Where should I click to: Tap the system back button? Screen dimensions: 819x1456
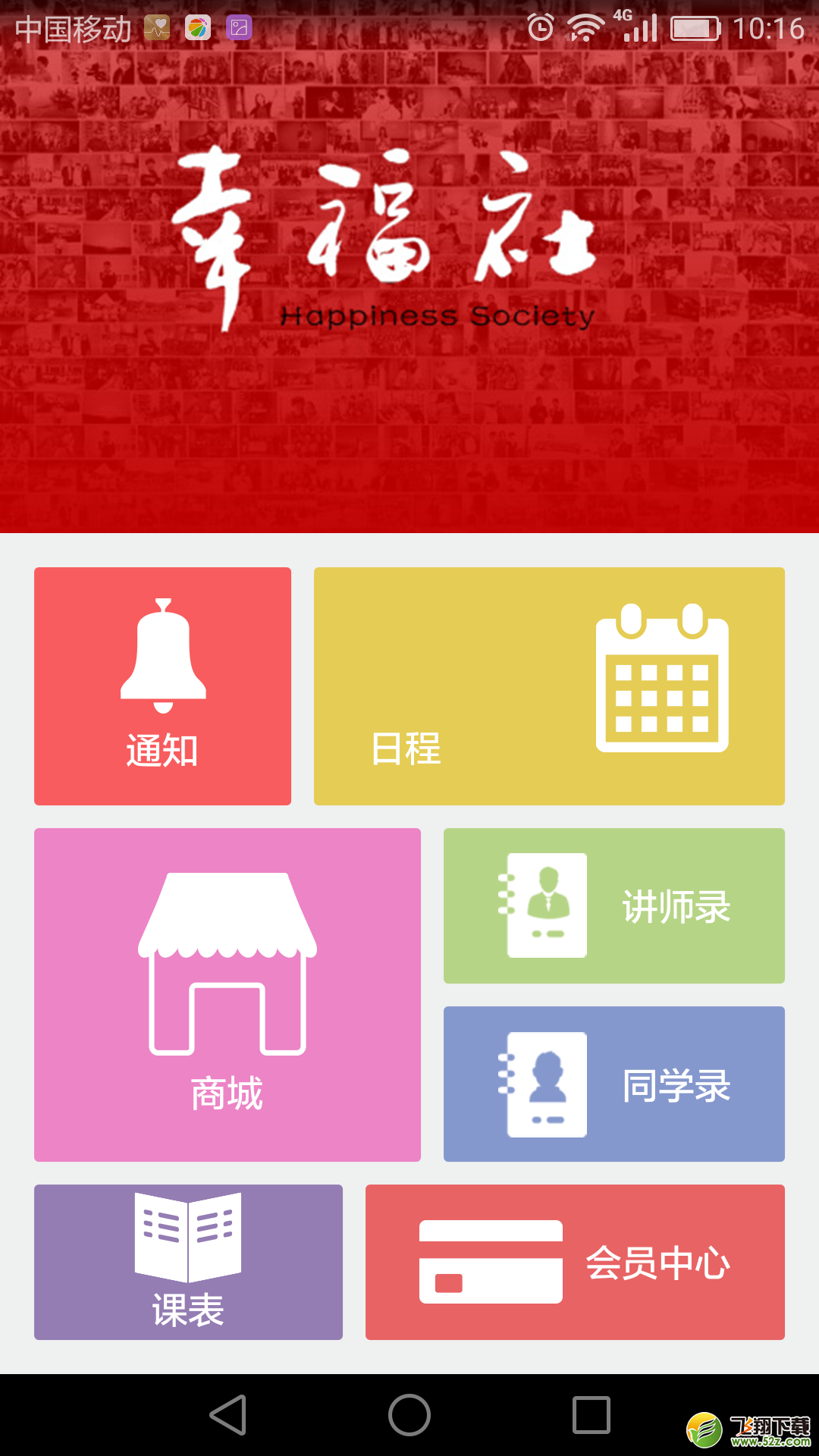(228, 1415)
